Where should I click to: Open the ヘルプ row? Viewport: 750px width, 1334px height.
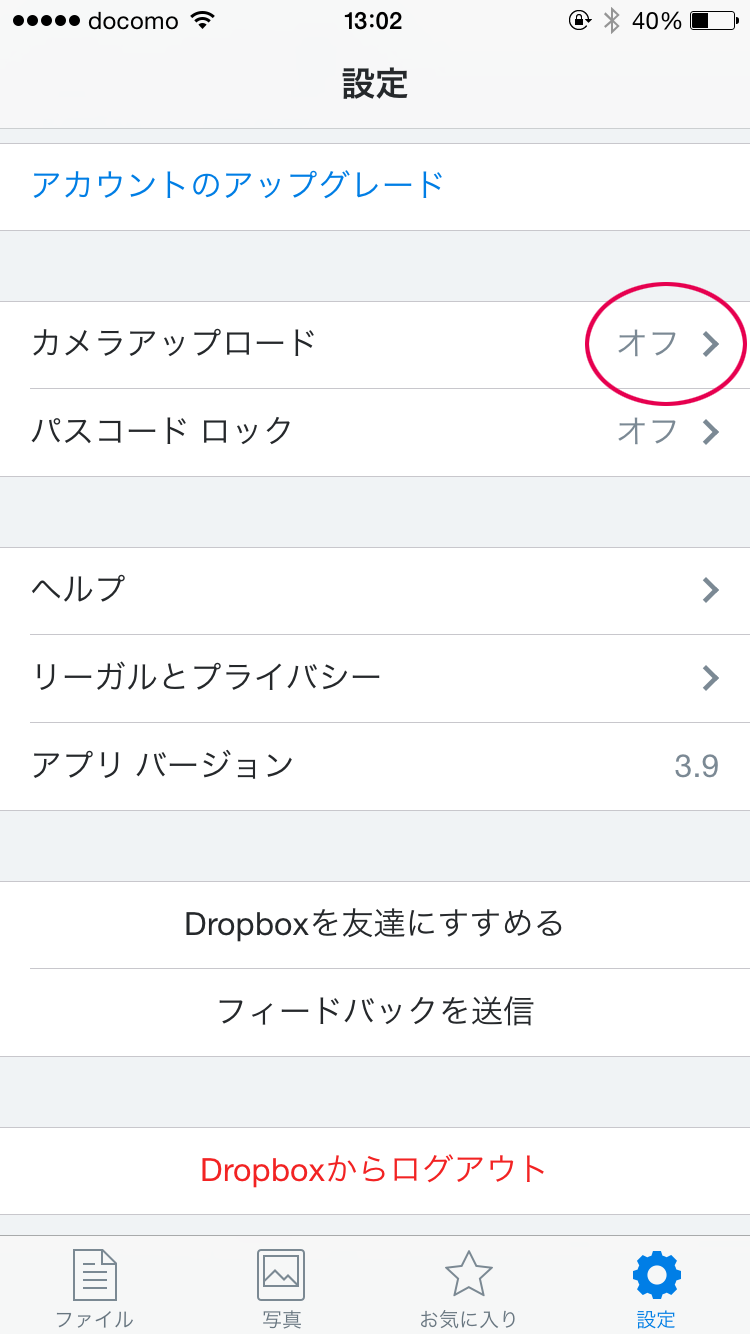coord(375,590)
